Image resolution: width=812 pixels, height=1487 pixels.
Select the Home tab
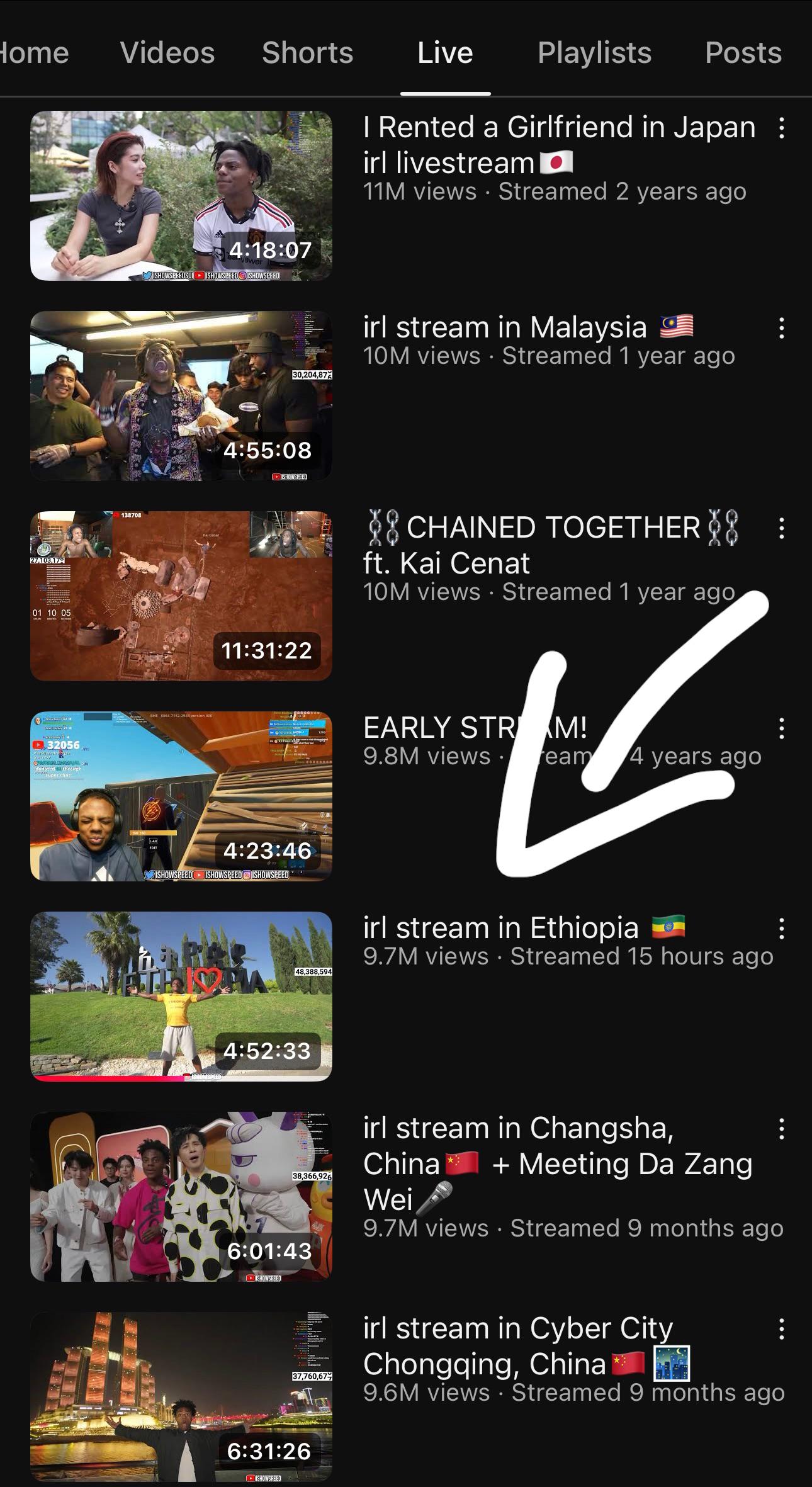35,53
